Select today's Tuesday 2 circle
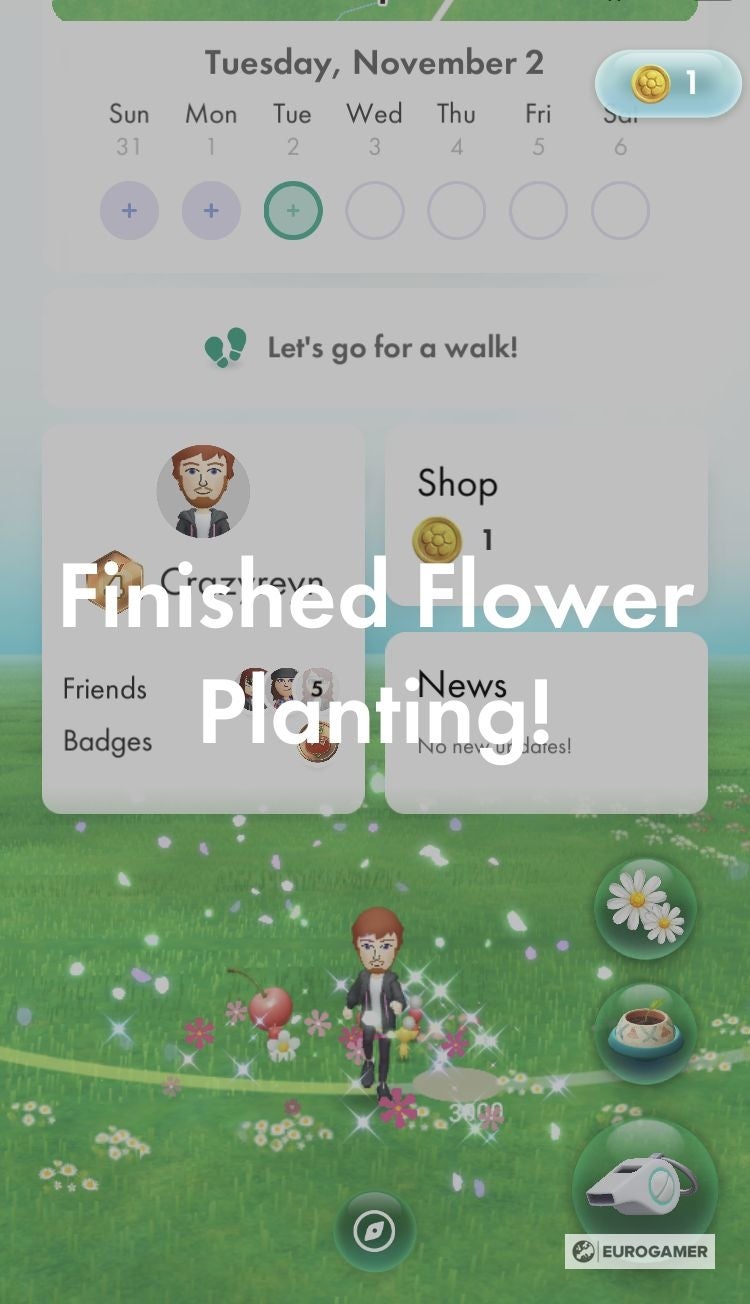 click(293, 210)
